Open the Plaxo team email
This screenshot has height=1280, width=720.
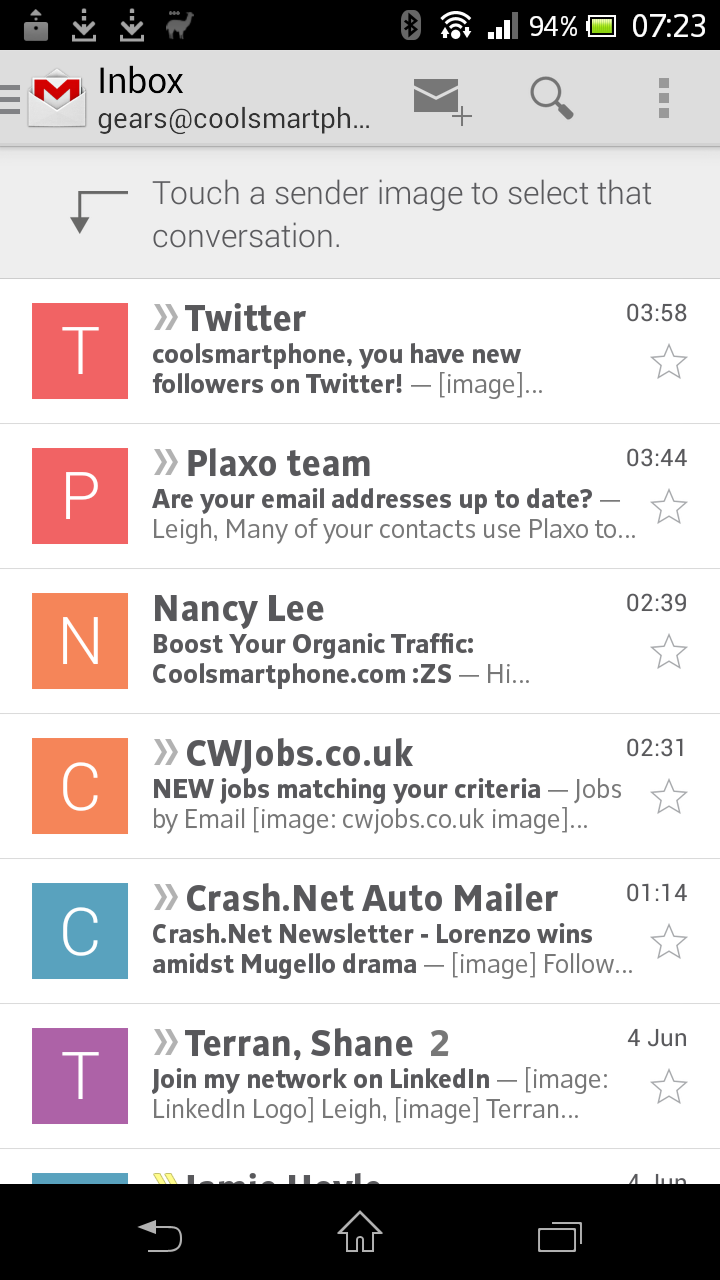coord(360,496)
